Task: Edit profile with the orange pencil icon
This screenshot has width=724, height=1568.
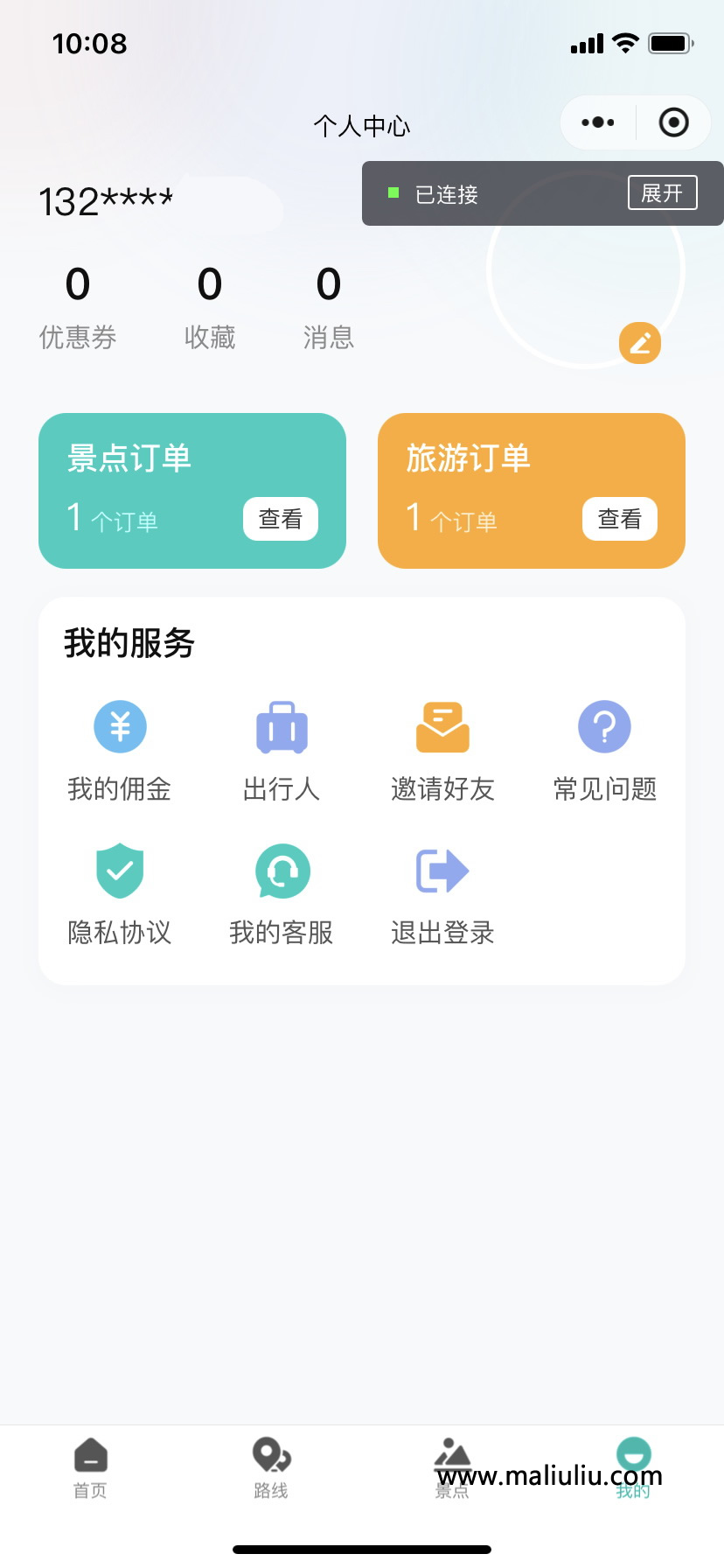Action: [640, 343]
